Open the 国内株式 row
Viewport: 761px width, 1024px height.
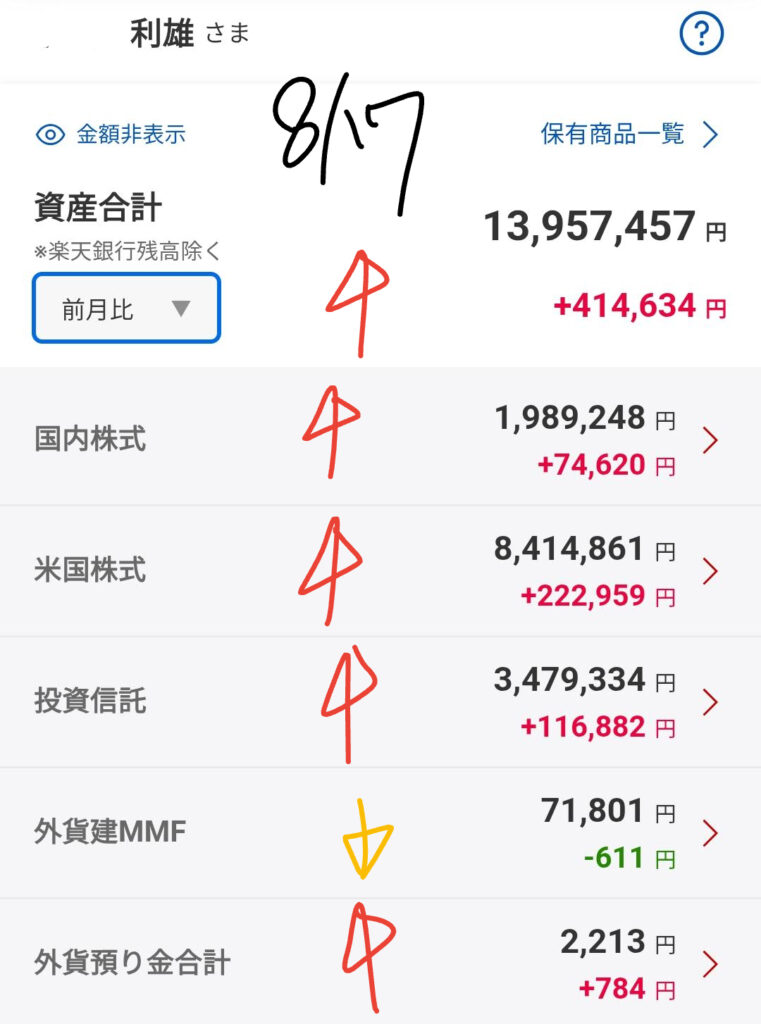(x=380, y=439)
